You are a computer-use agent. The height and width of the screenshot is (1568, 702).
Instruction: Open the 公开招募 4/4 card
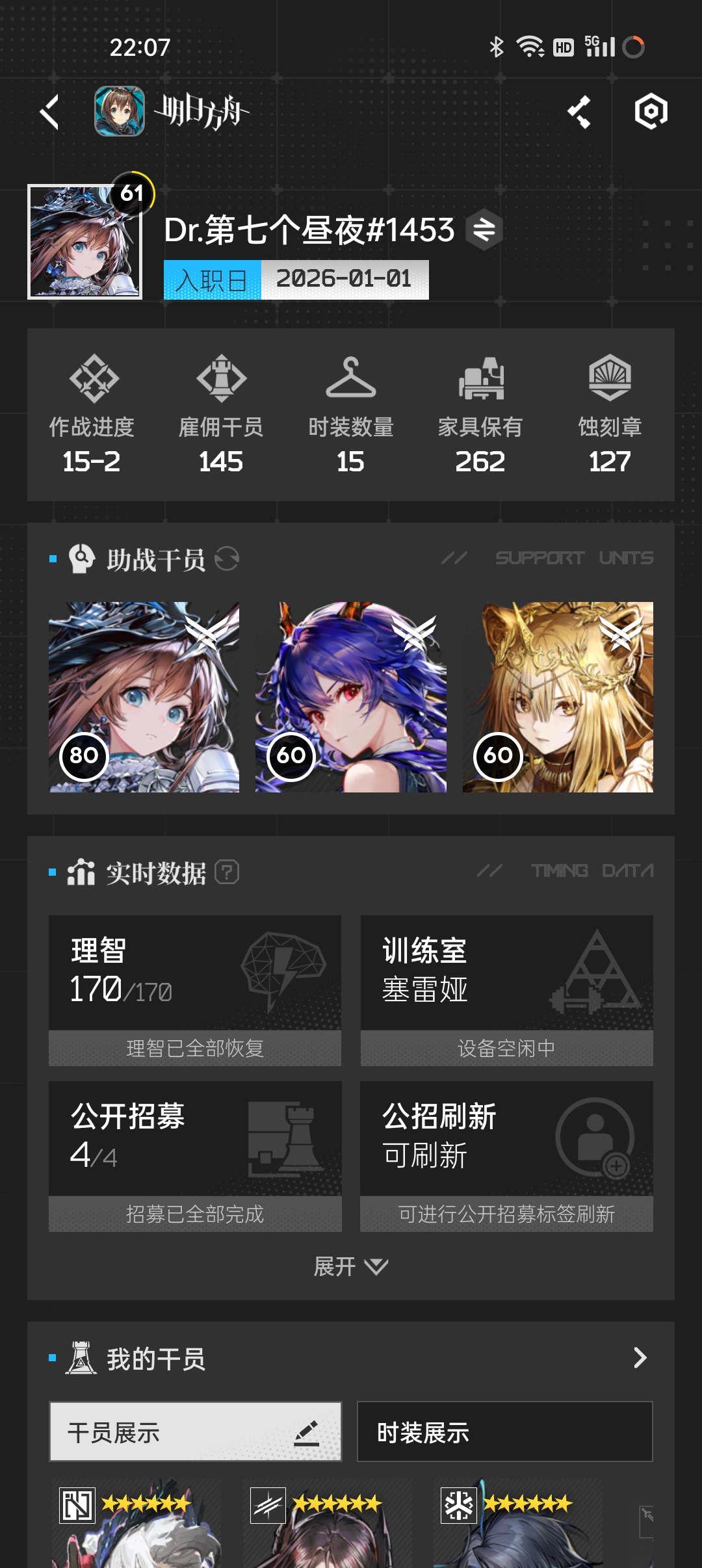(x=194, y=1155)
